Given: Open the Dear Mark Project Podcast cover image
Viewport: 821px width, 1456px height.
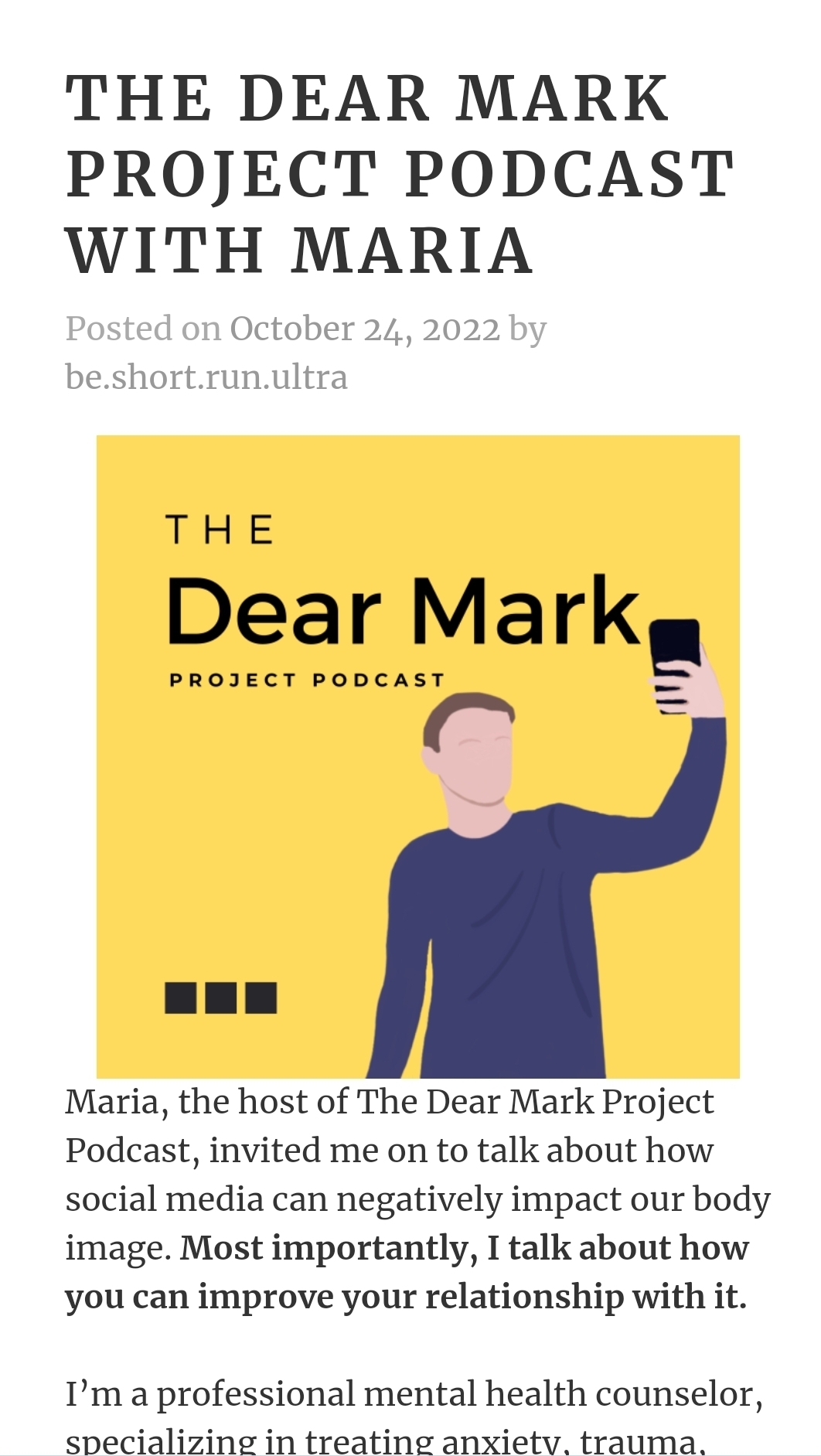Looking at the screenshot, I should click(417, 756).
